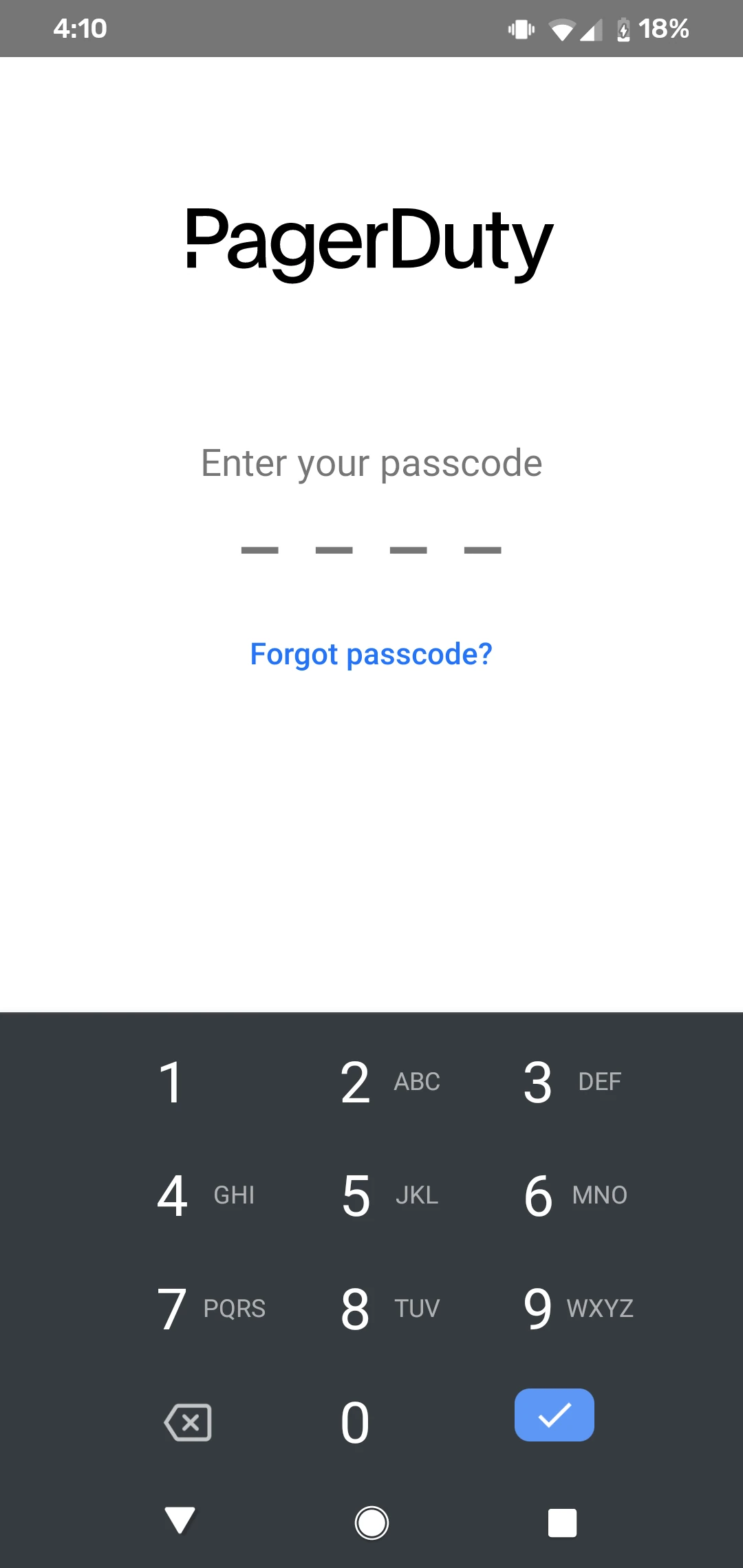
Task: Enter digit 9 on the keypad
Action: click(x=554, y=1309)
